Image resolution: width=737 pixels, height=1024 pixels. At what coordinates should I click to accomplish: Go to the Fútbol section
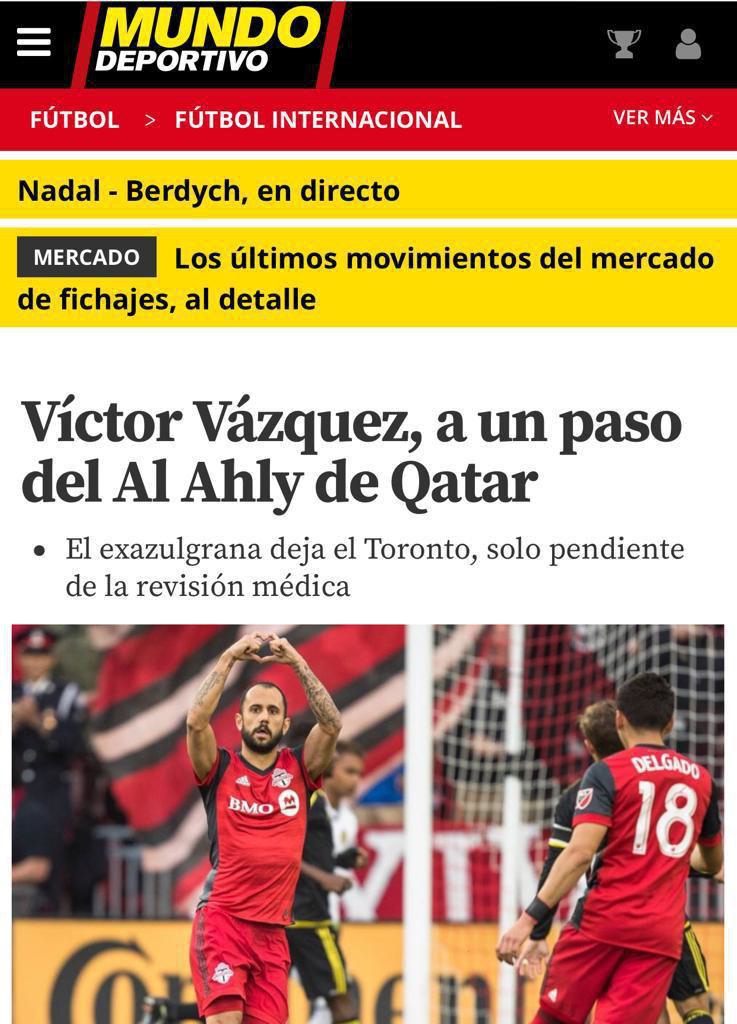point(74,119)
